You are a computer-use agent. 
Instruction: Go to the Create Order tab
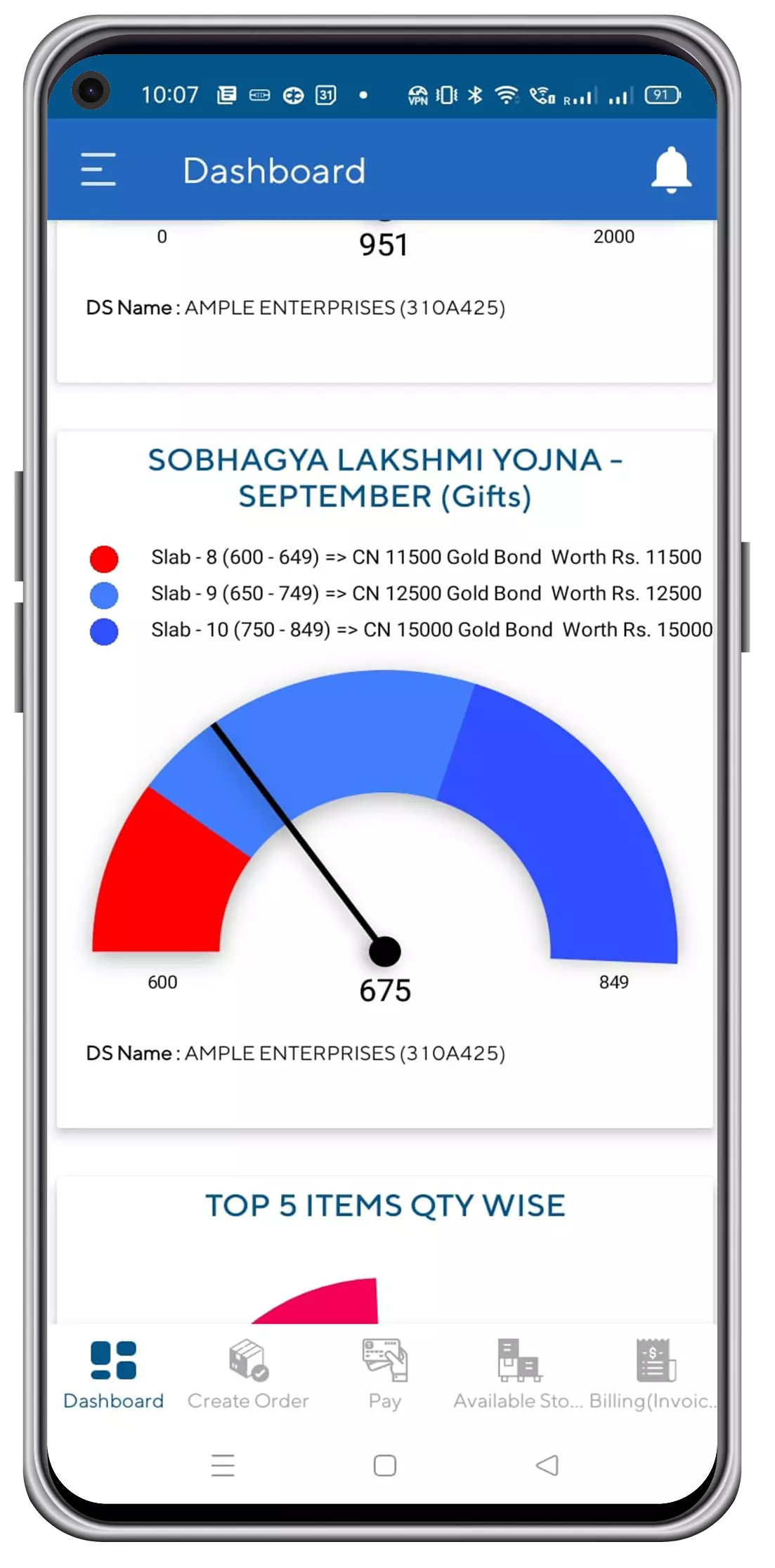tap(248, 1375)
